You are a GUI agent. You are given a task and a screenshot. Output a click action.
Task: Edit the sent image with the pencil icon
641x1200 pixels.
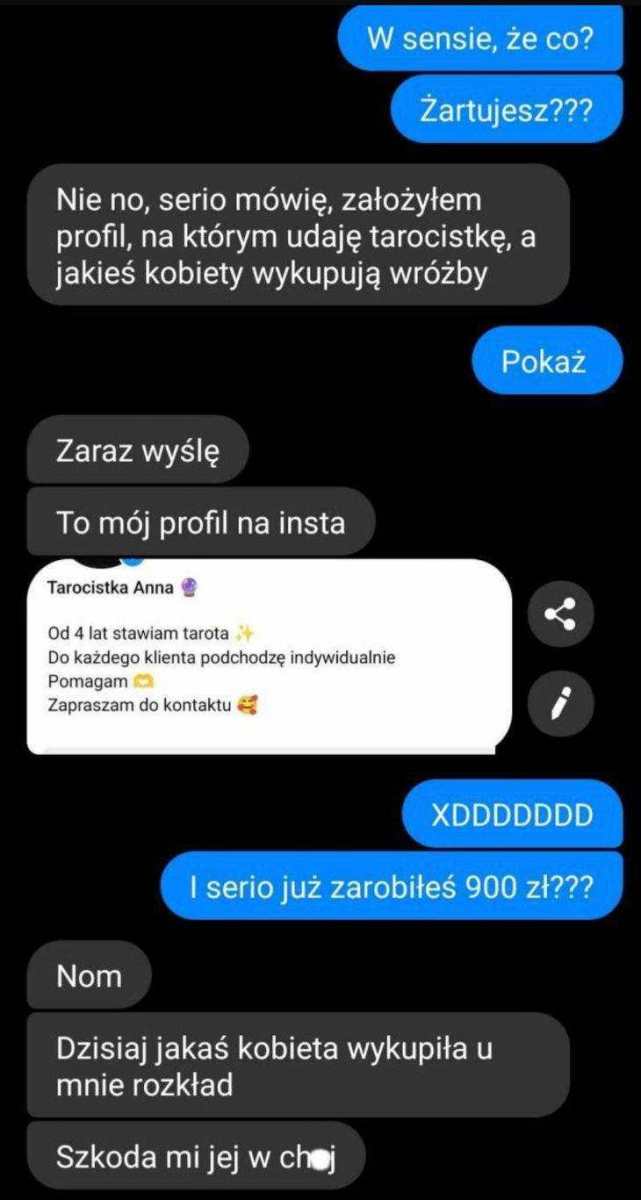coord(561,702)
